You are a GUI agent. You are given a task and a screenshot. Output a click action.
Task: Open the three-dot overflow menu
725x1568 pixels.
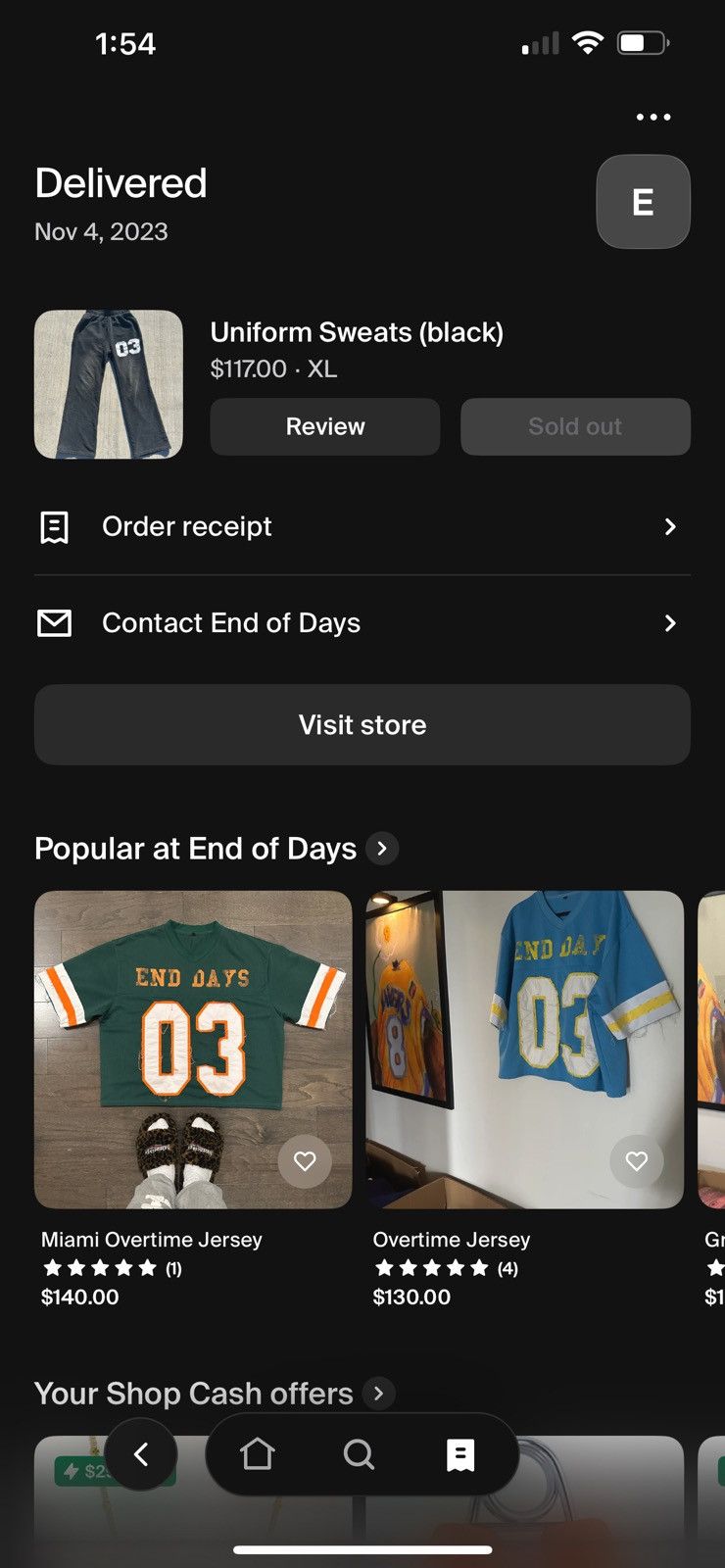click(653, 118)
